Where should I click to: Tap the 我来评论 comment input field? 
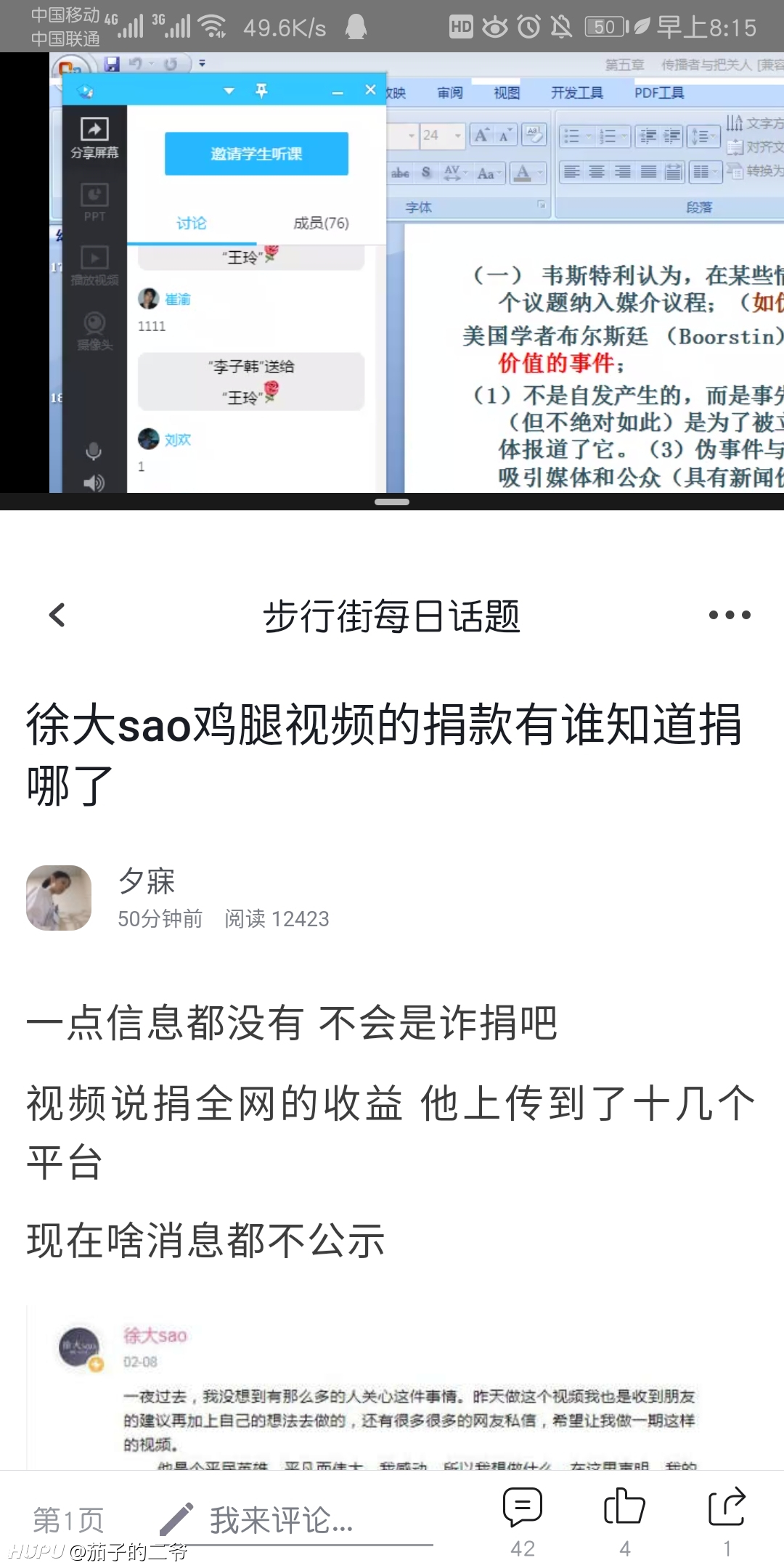[x=295, y=1520]
